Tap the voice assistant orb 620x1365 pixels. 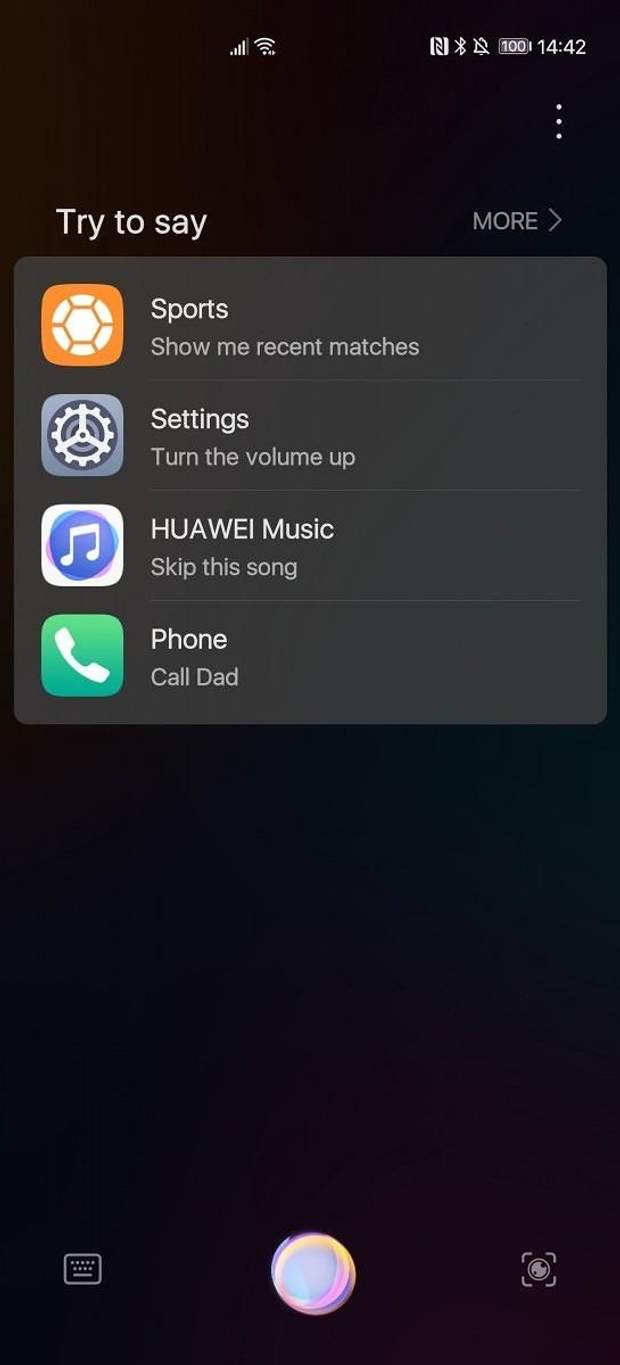click(x=313, y=1273)
